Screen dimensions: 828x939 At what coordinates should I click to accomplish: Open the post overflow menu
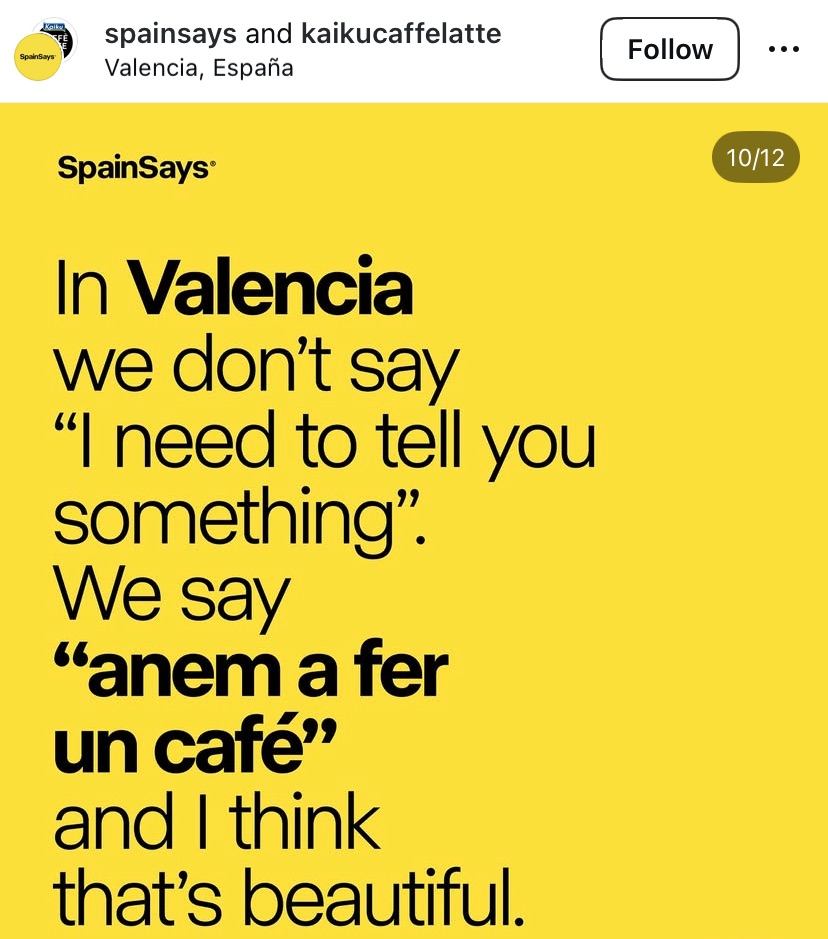coord(784,49)
